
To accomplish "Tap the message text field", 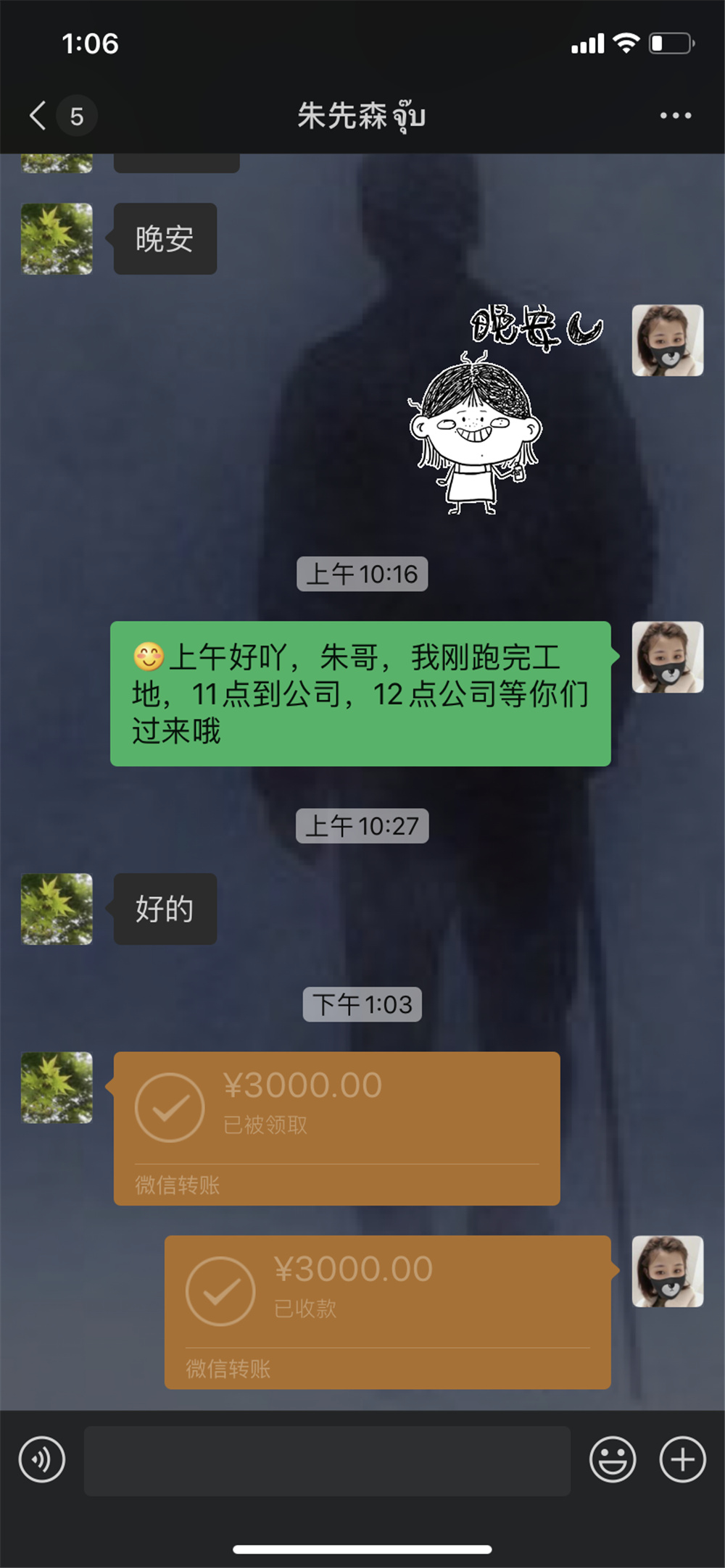I will (327, 1460).
